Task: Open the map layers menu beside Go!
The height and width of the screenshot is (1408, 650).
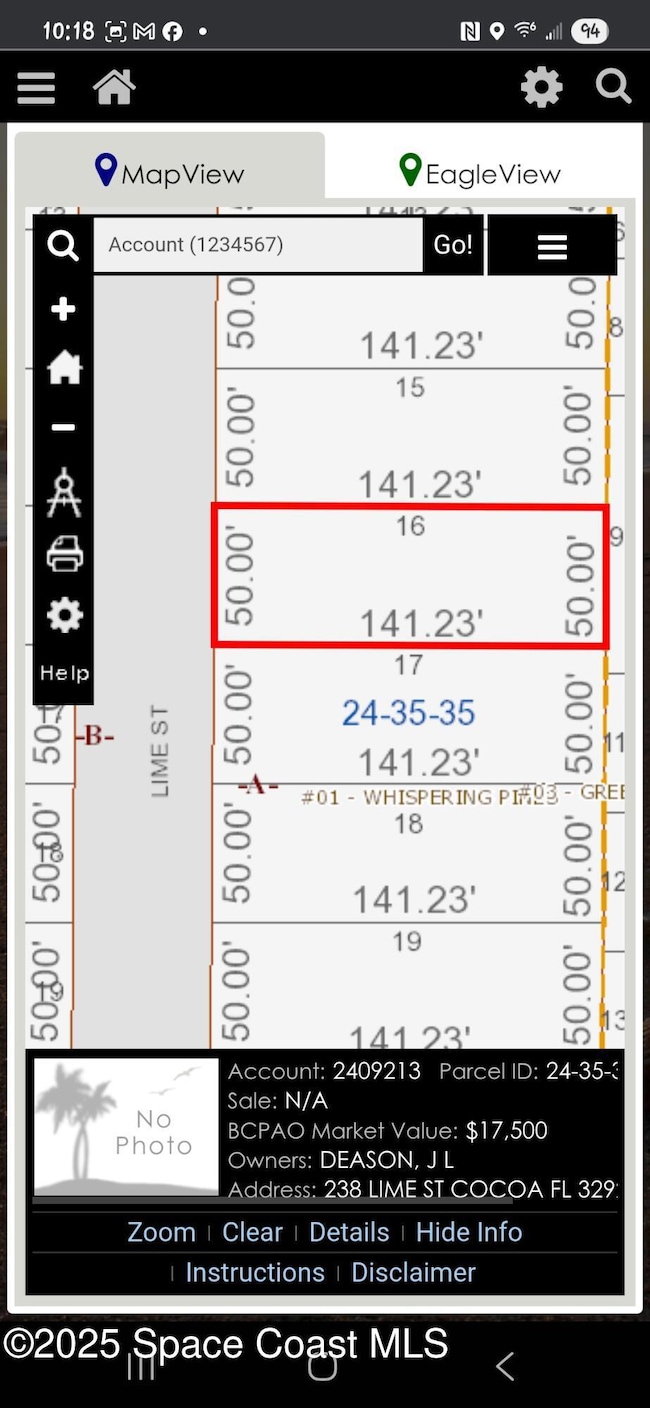Action: click(552, 246)
